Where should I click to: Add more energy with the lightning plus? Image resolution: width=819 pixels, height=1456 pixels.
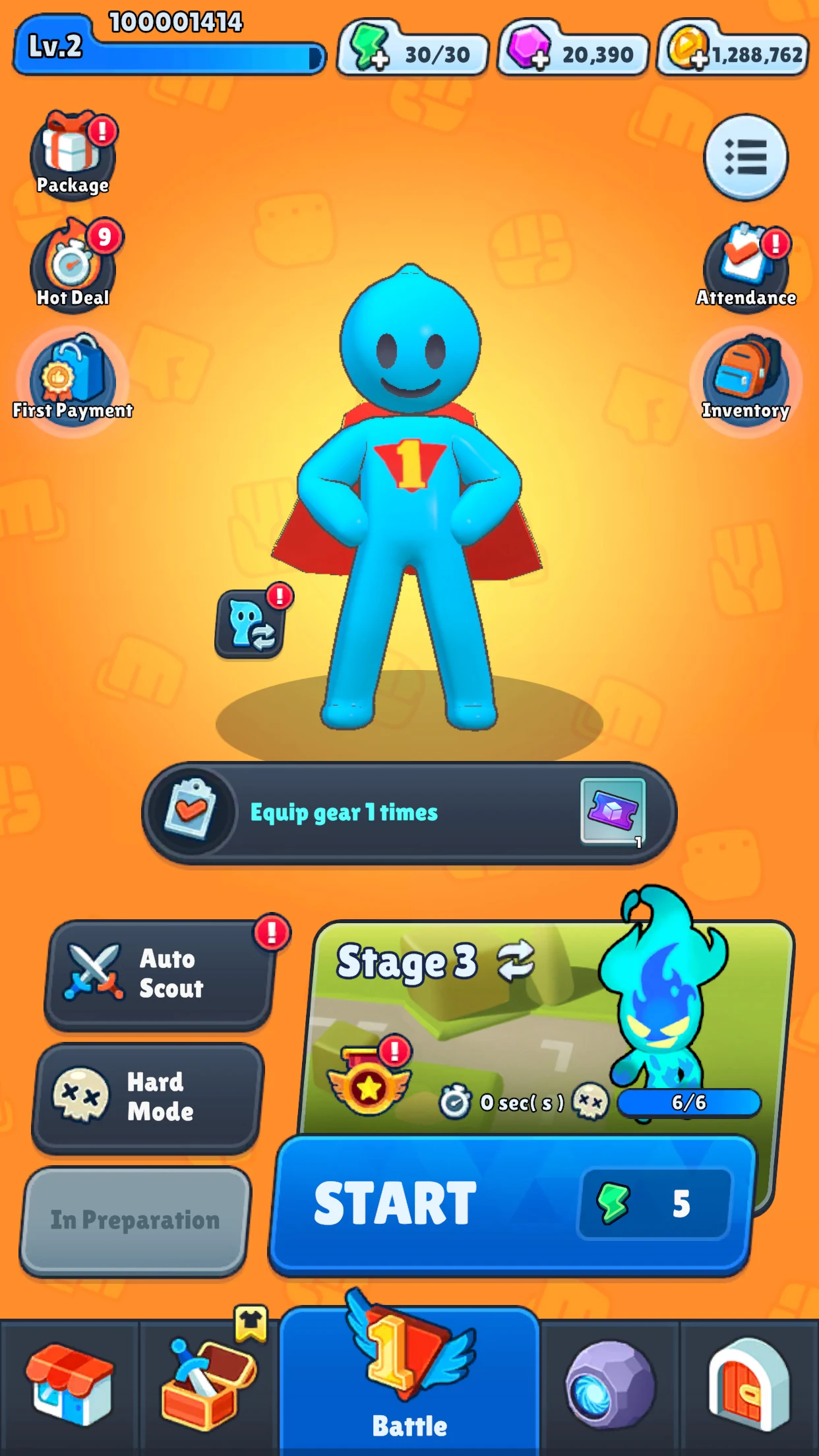click(369, 47)
